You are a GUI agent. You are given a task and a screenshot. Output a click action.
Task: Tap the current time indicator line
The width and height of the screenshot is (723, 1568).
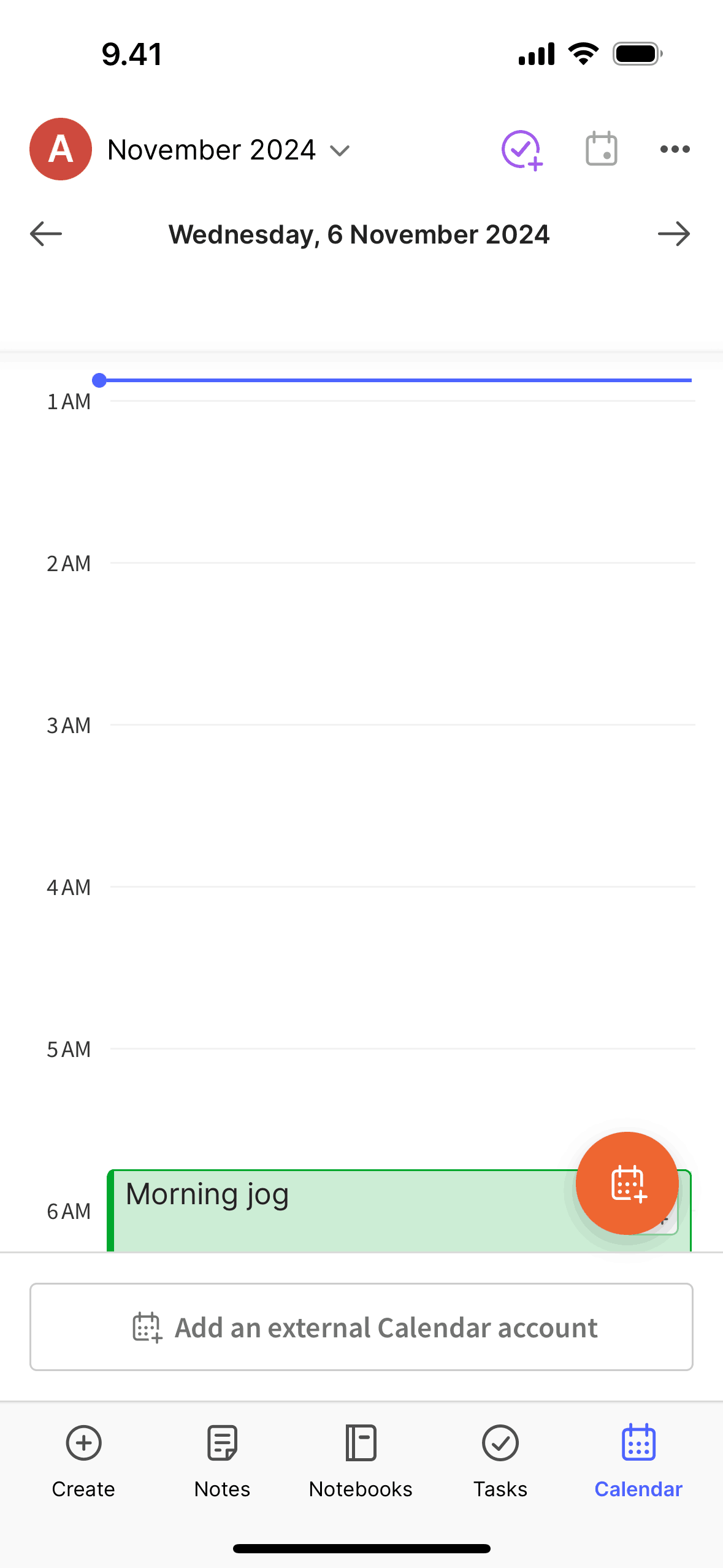pos(368,380)
